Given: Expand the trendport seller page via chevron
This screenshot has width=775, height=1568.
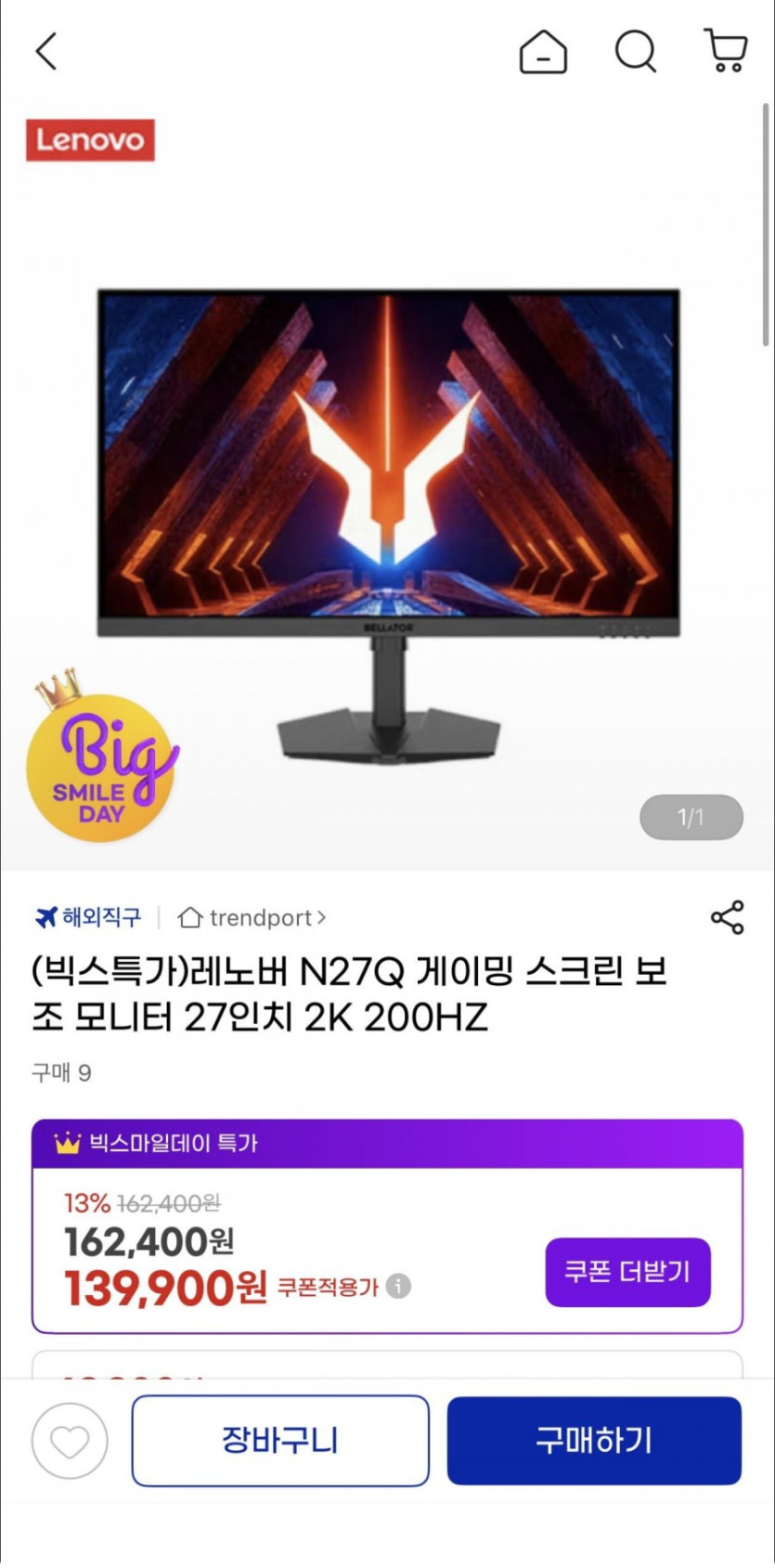Looking at the screenshot, I should (323, 918).
